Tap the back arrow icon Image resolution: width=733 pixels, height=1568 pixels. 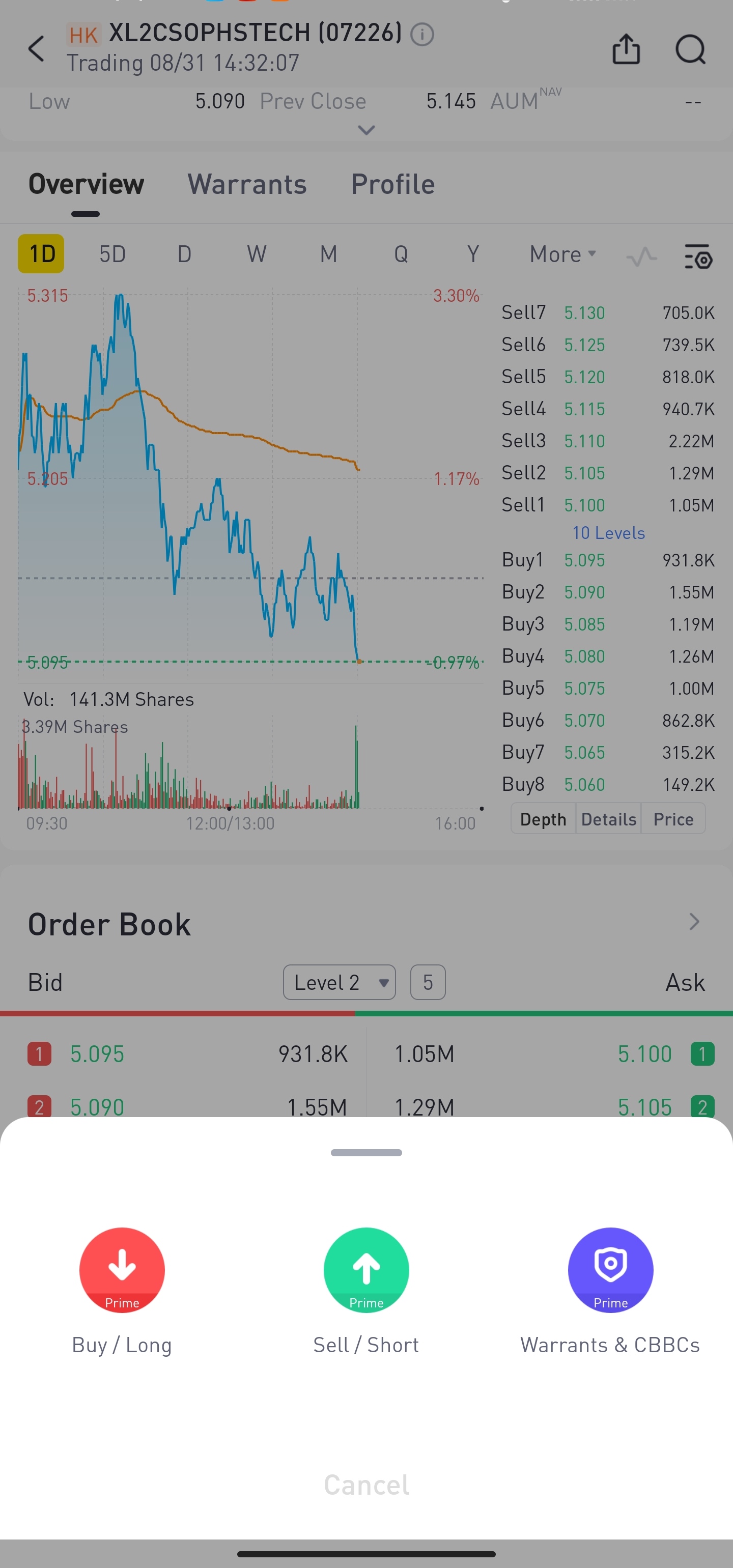coord(36,49)
